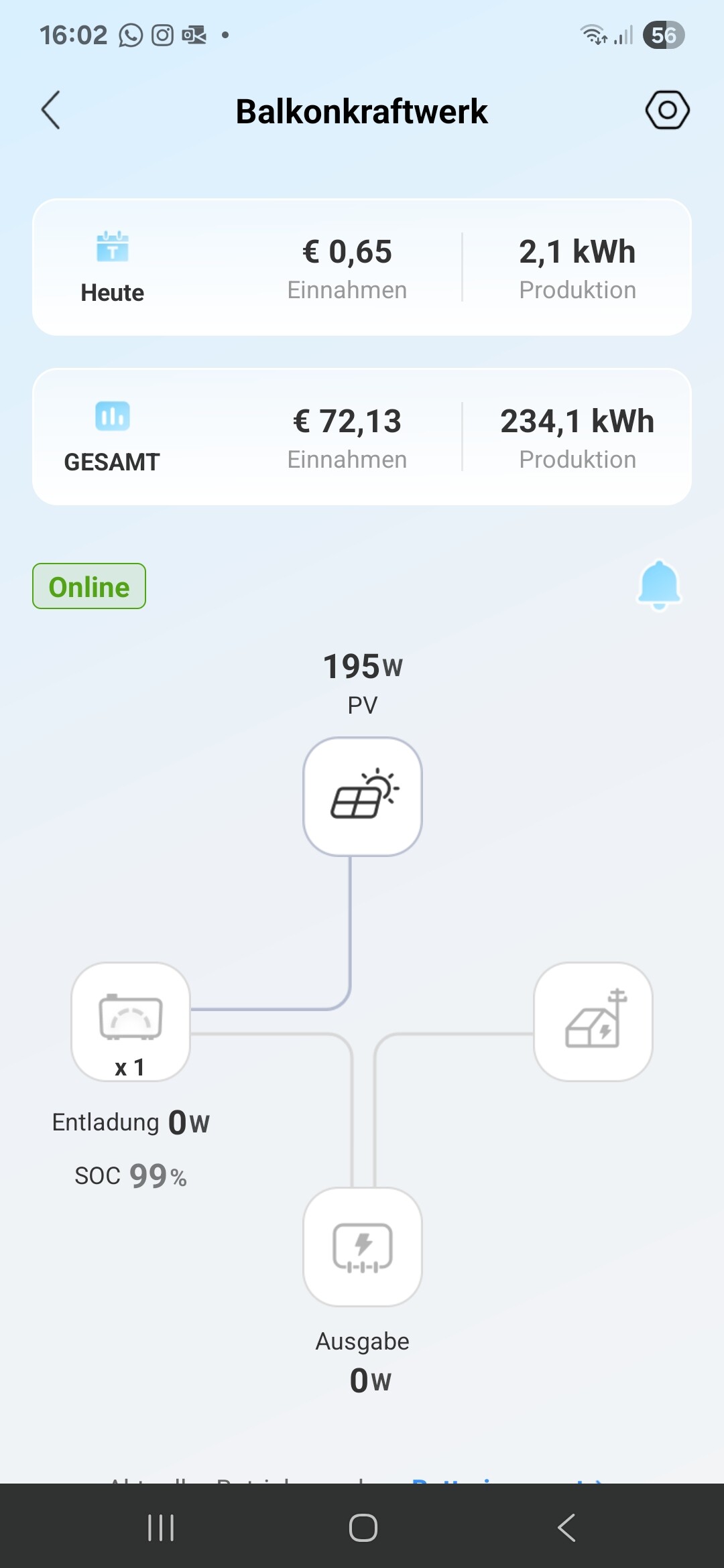This screenshot has width=724, height=1568.
Task: Tap the PV solar panel tile
Action: [363, 797]
